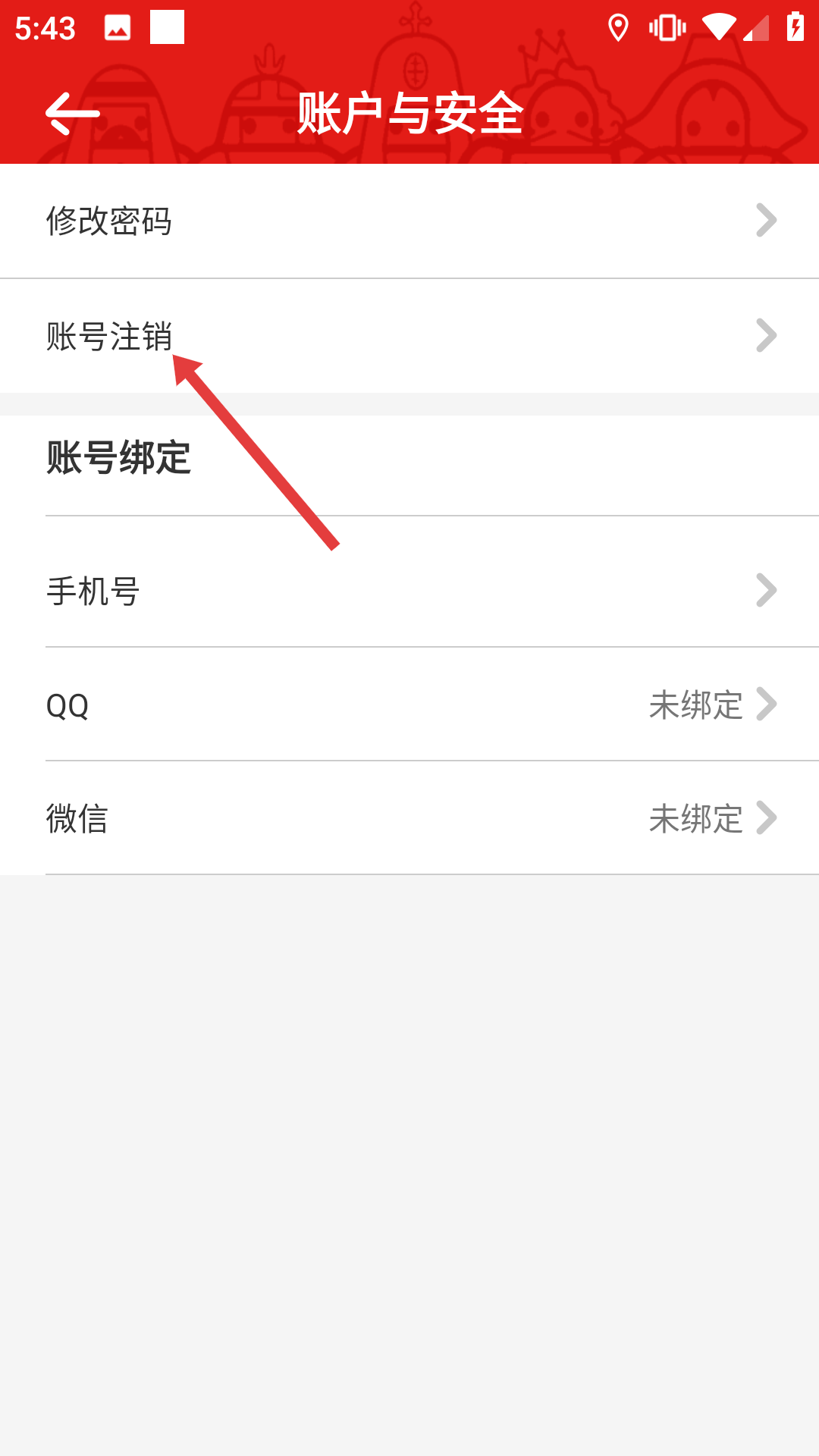The height and width of the screenshot is (1456, 819).
Task: Go back using the top arrow
Action: (x=73, y=114)
